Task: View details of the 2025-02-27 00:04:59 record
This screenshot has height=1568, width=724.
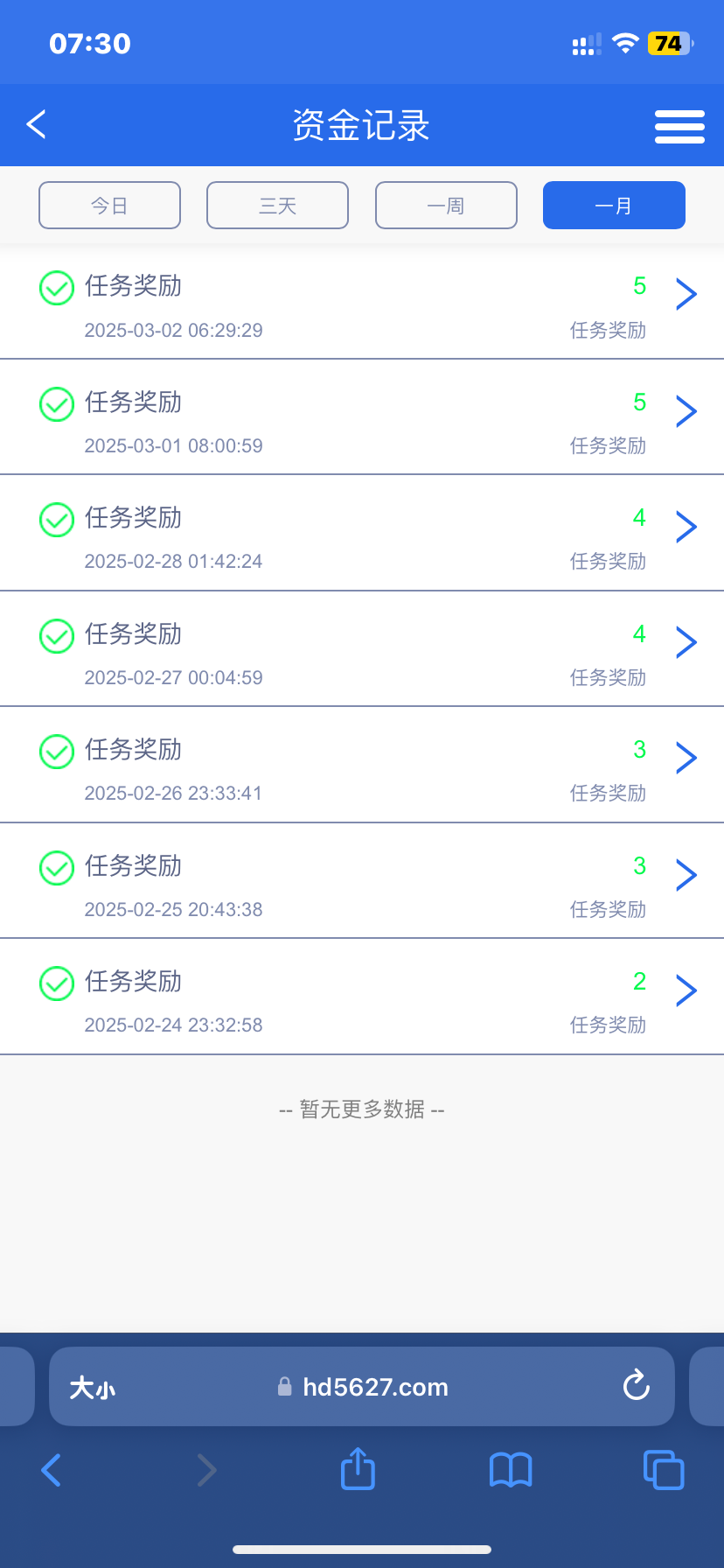Action: coord(362,649)
